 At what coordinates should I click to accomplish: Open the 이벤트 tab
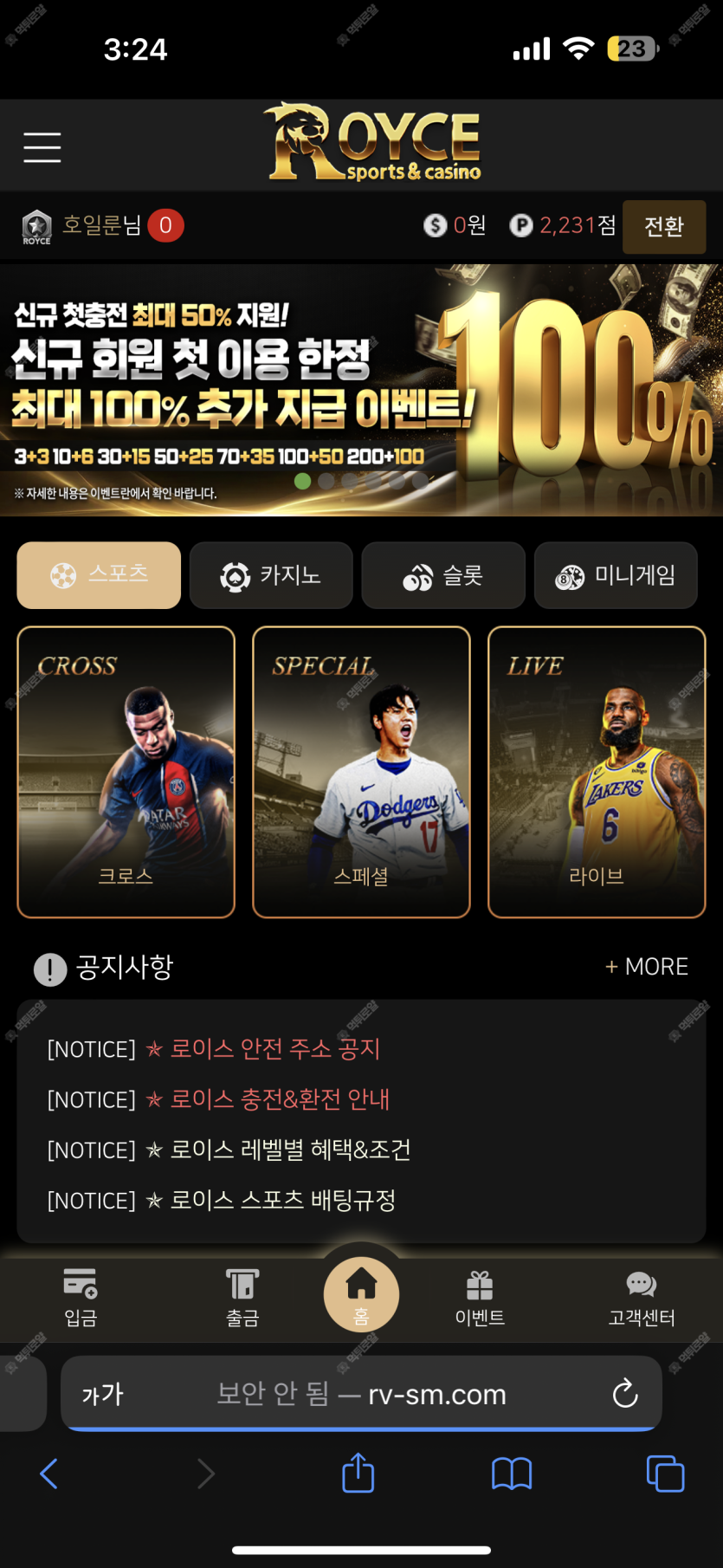pyautogui.click(x=480, y=1297)
